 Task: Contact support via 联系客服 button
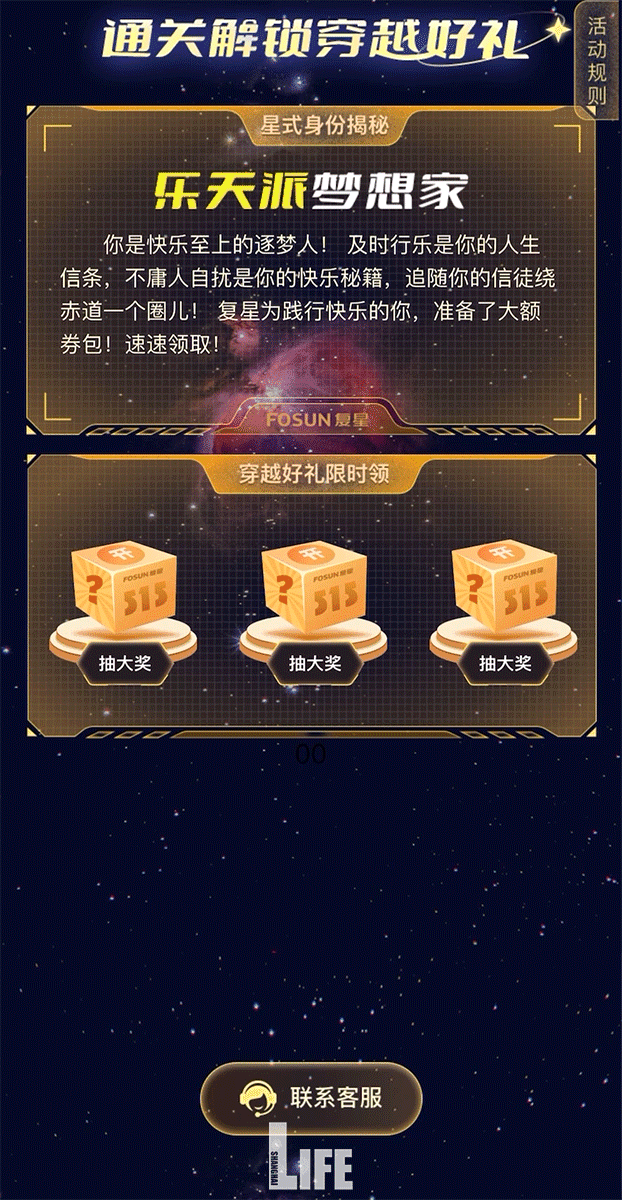click(312, 1097)
